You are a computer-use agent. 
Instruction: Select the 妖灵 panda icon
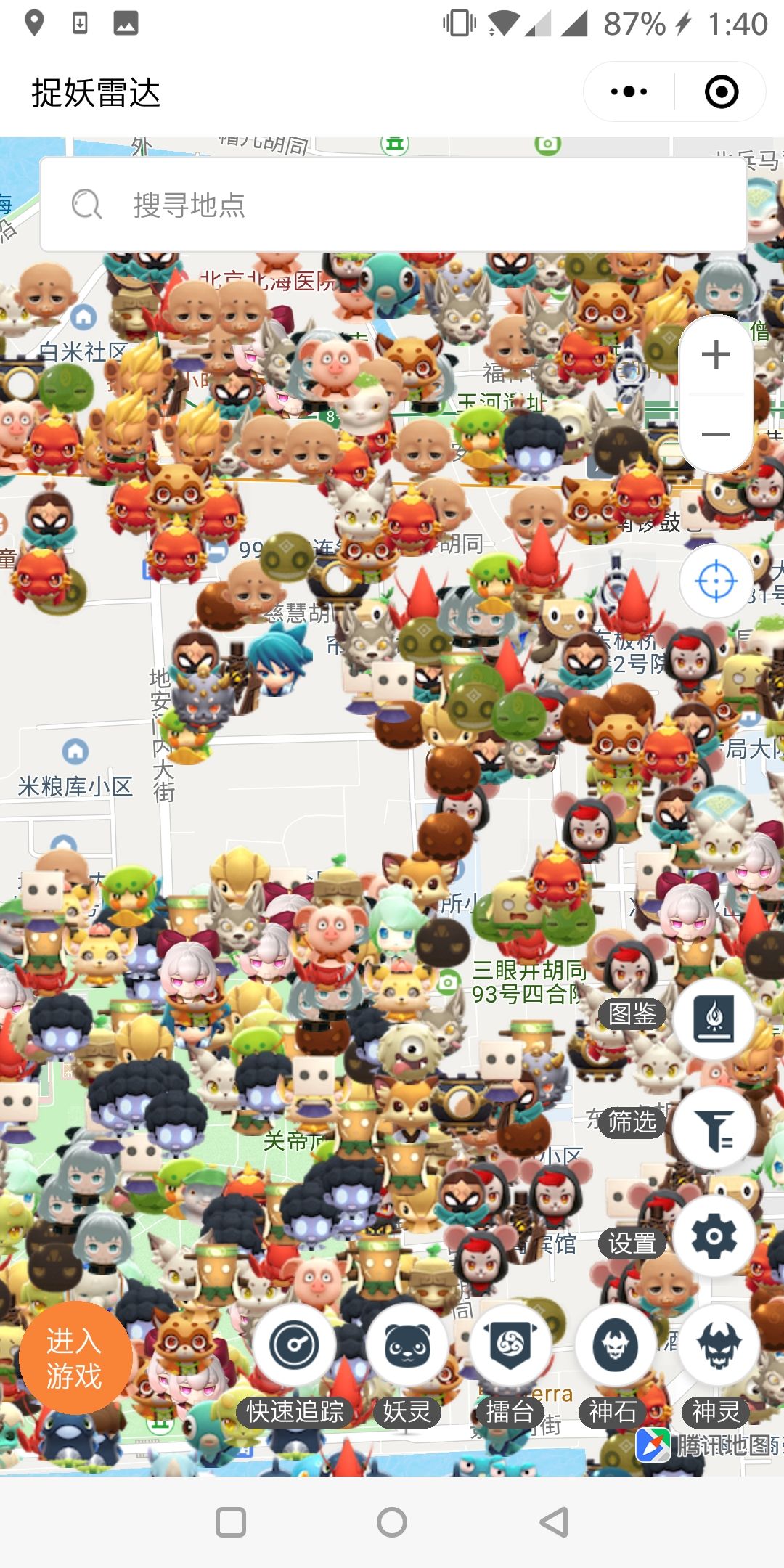pos(408,1344)
